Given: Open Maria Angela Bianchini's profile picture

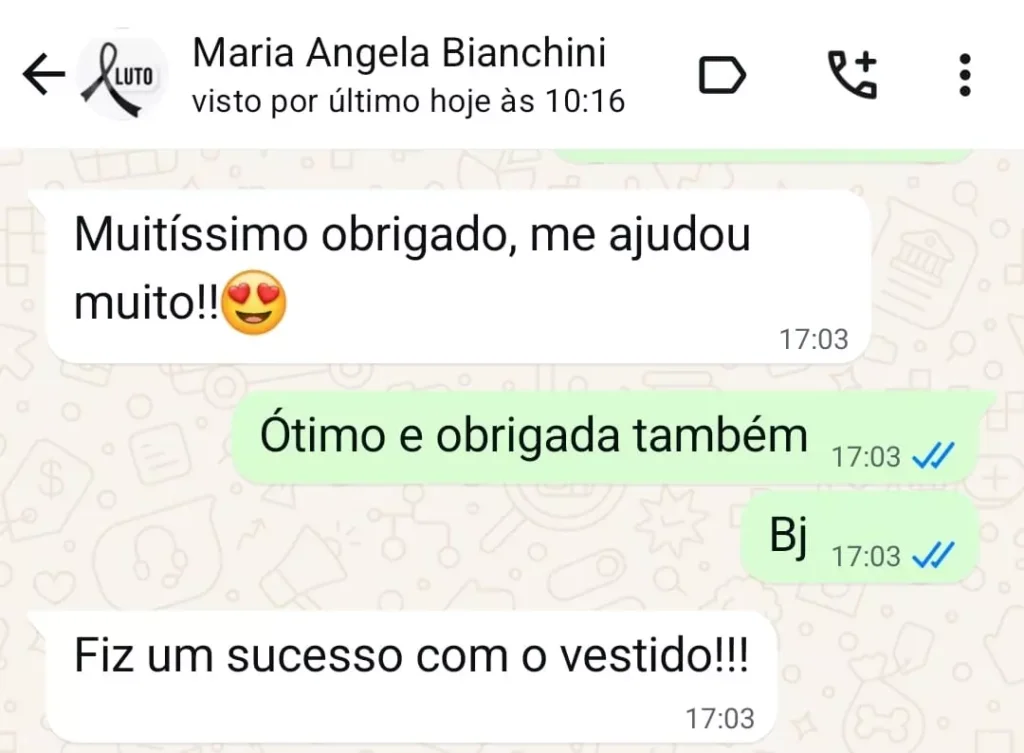Looking at the screenshot, I should 123,77.
